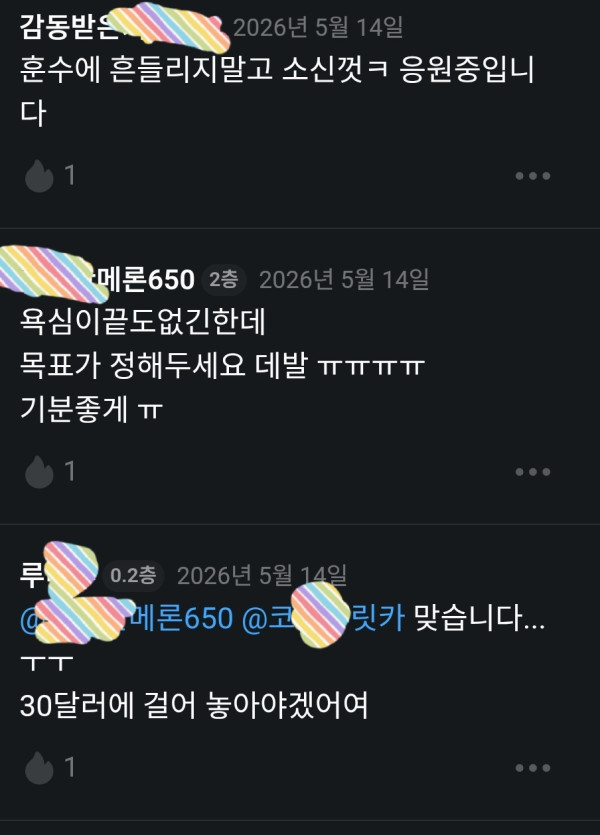Like the comment starting with 훈수에 흔들리지말고
Screen dimensions: 600x835
point(39,175)
